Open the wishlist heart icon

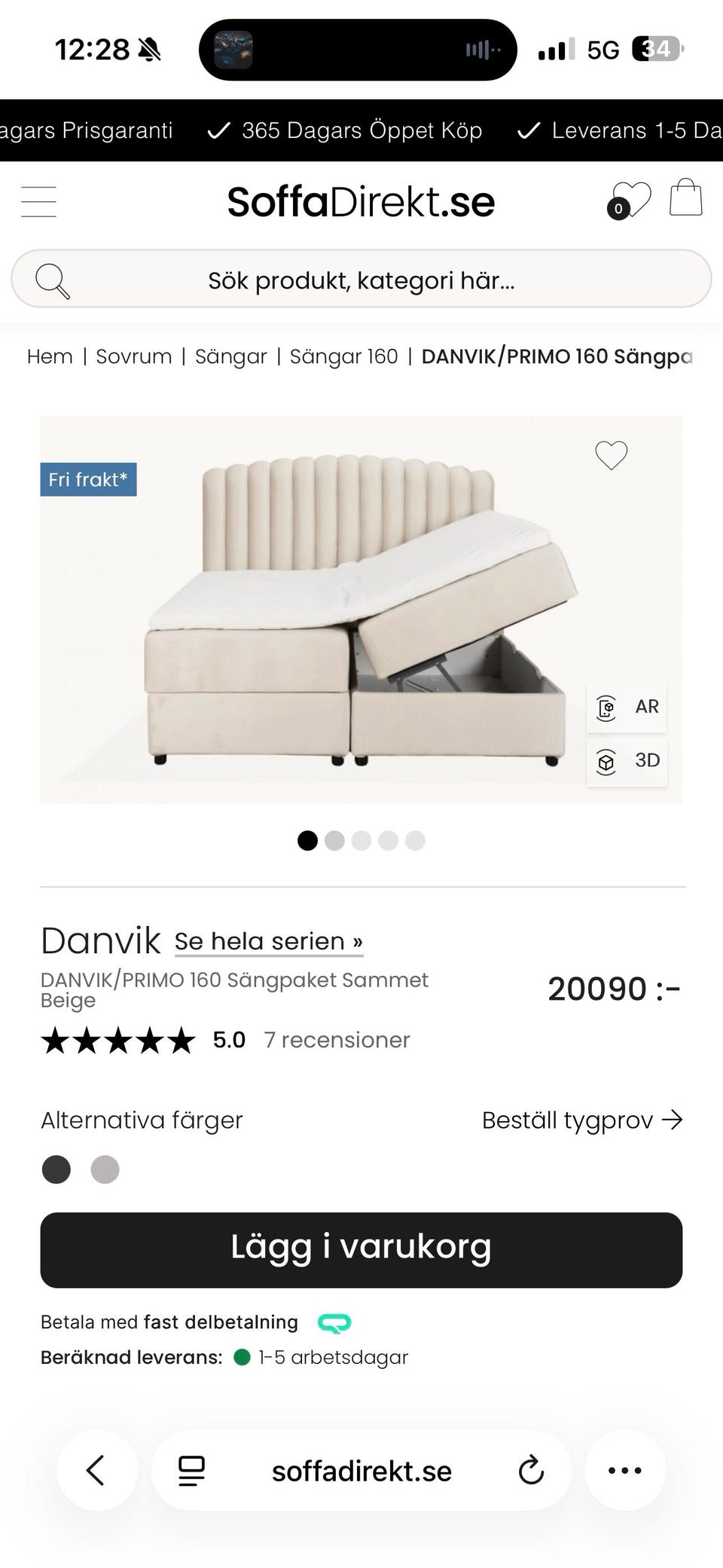(633, 200)
